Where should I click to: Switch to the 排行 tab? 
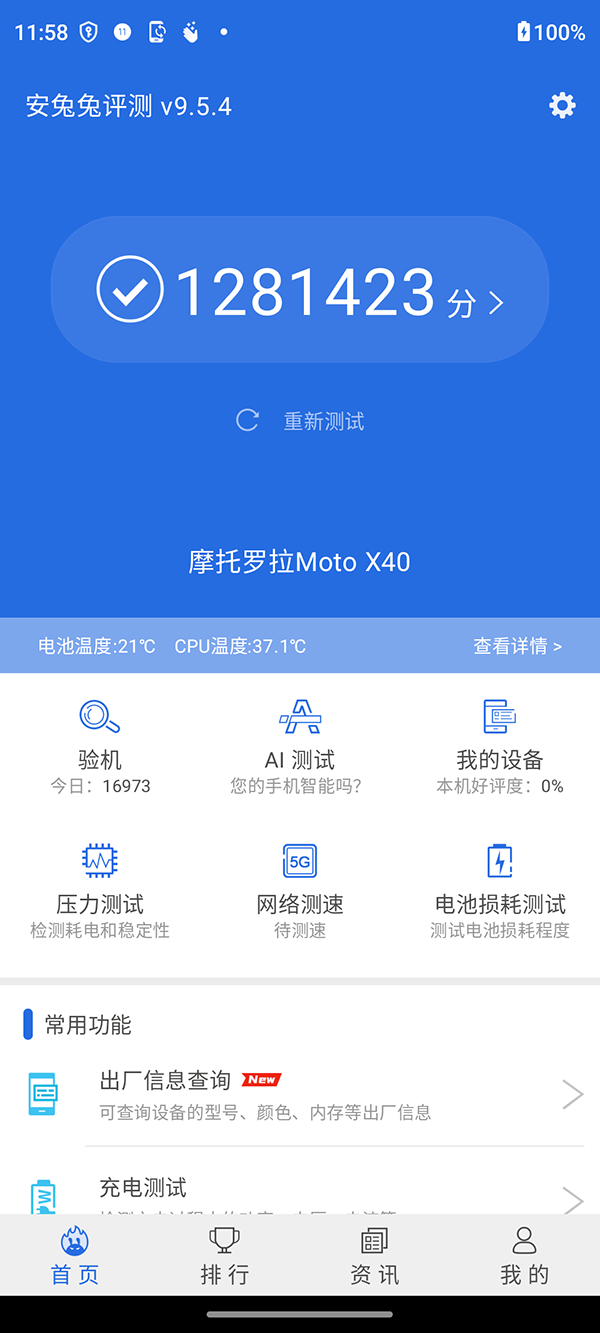pyautogui.click(x=224, y=1256)
